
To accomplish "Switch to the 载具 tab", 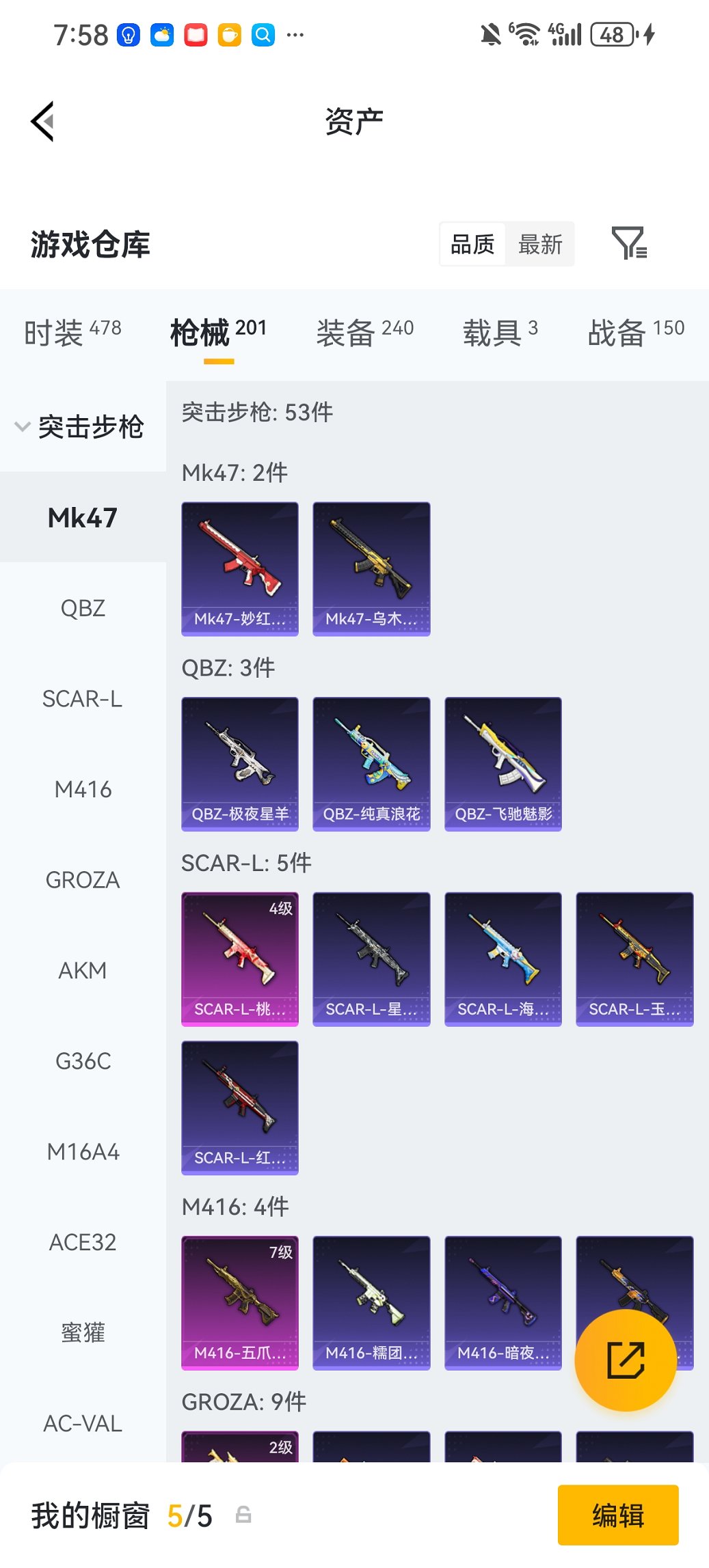I will pyautogui.click(x=500, y=333).
